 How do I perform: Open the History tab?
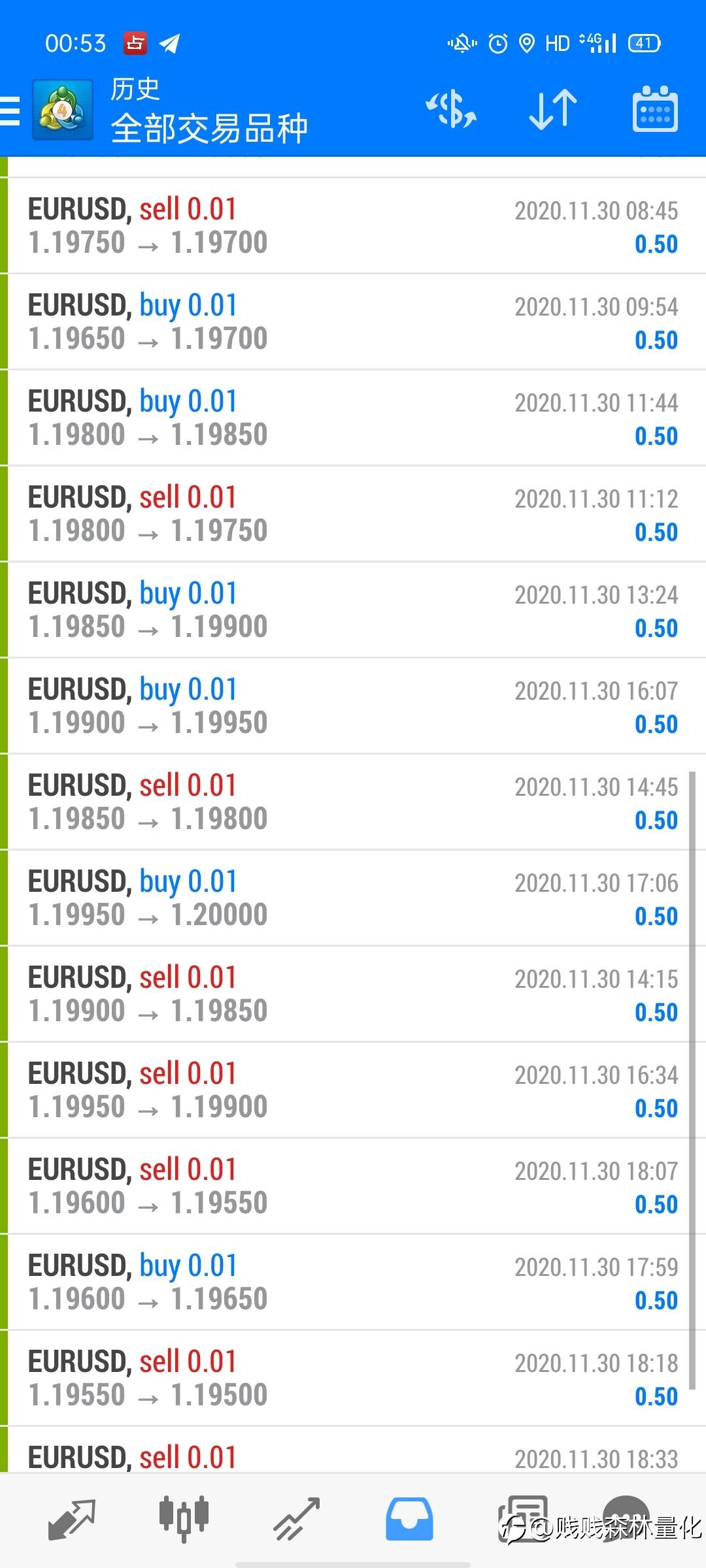(x=409, y=1519)
